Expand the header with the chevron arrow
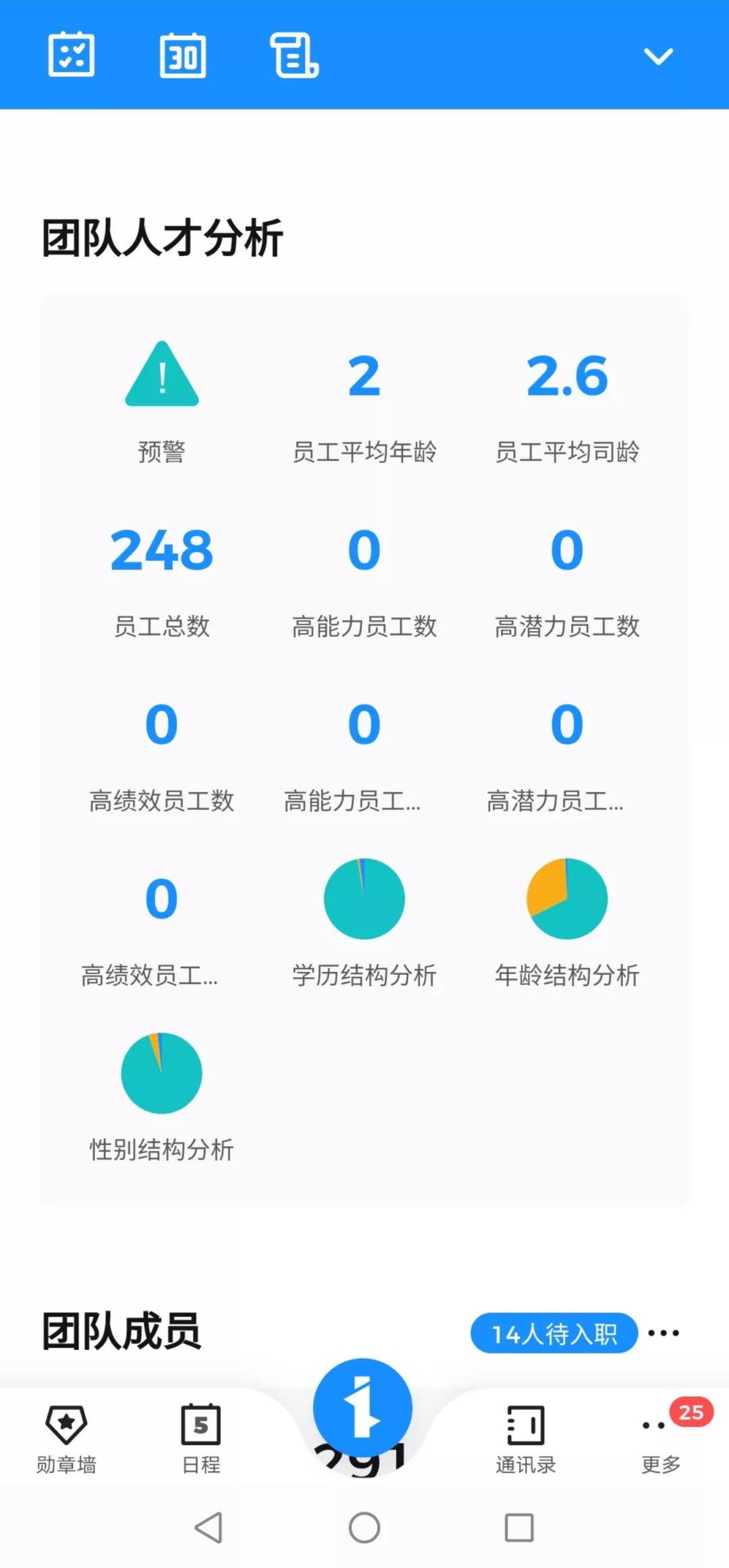Image resolution: width=729 pixels, height=1568 pixels. pyautogui.click(x=658, y=57)
